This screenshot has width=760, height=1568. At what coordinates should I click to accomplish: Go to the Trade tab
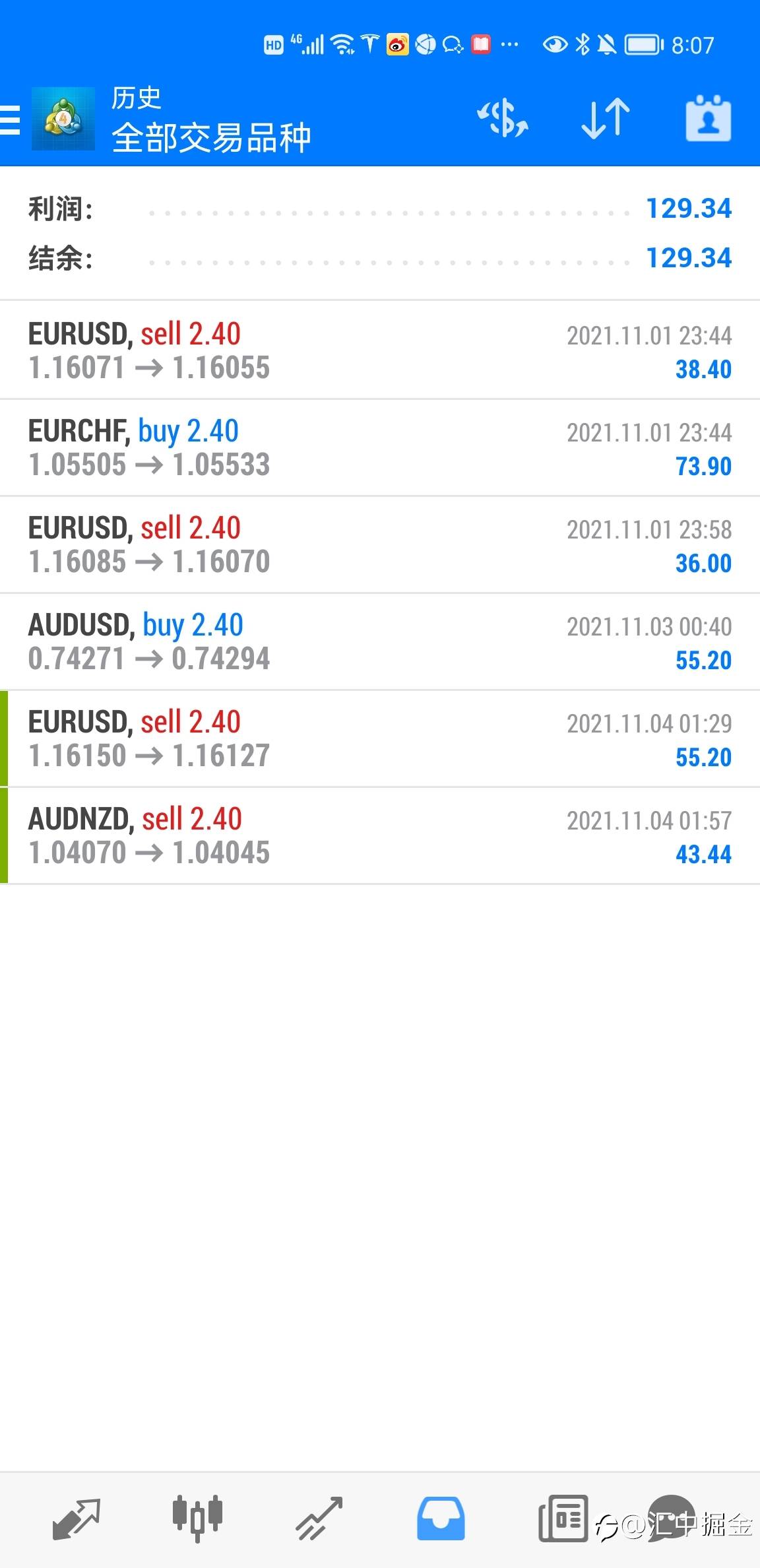[x=319, y=1519]
